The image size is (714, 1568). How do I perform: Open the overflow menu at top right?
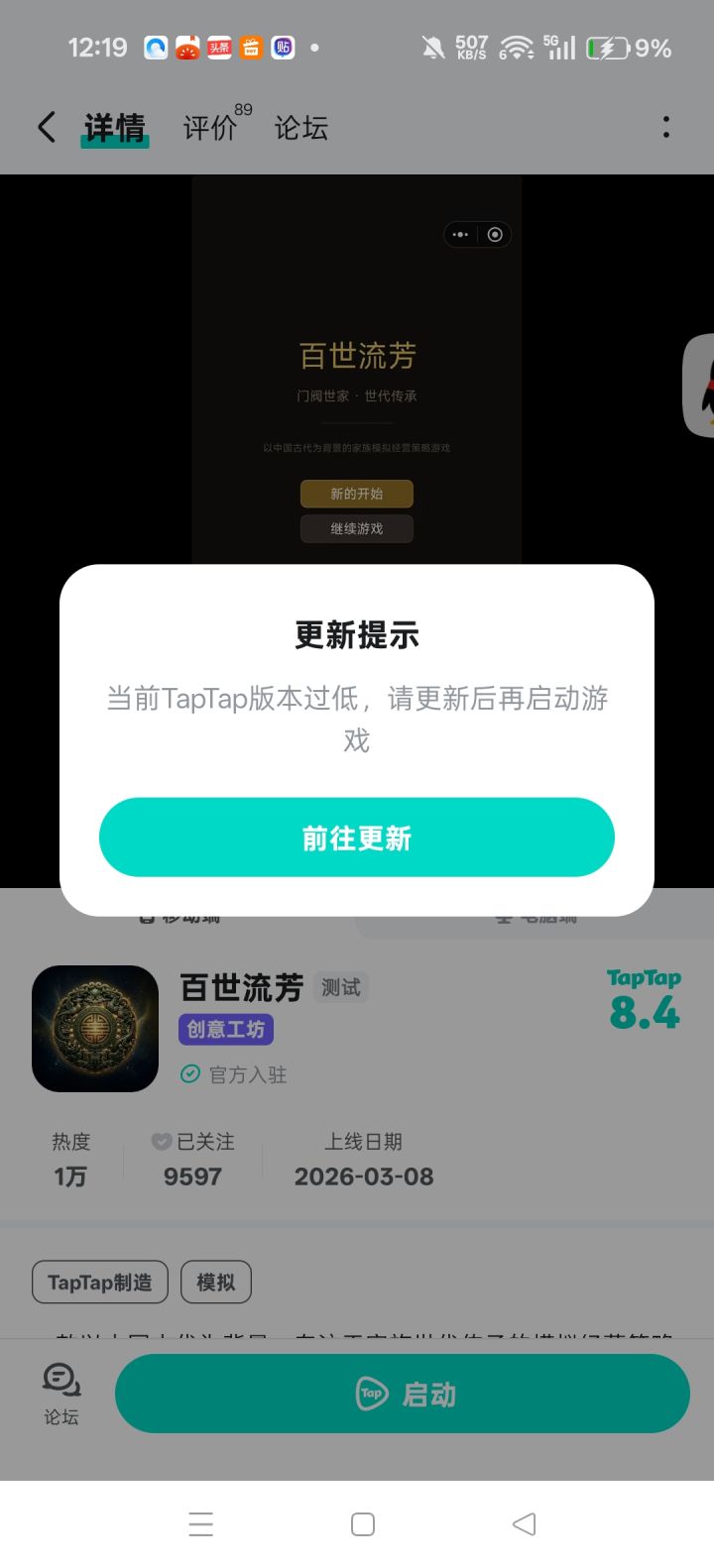[x=665, y=127]
